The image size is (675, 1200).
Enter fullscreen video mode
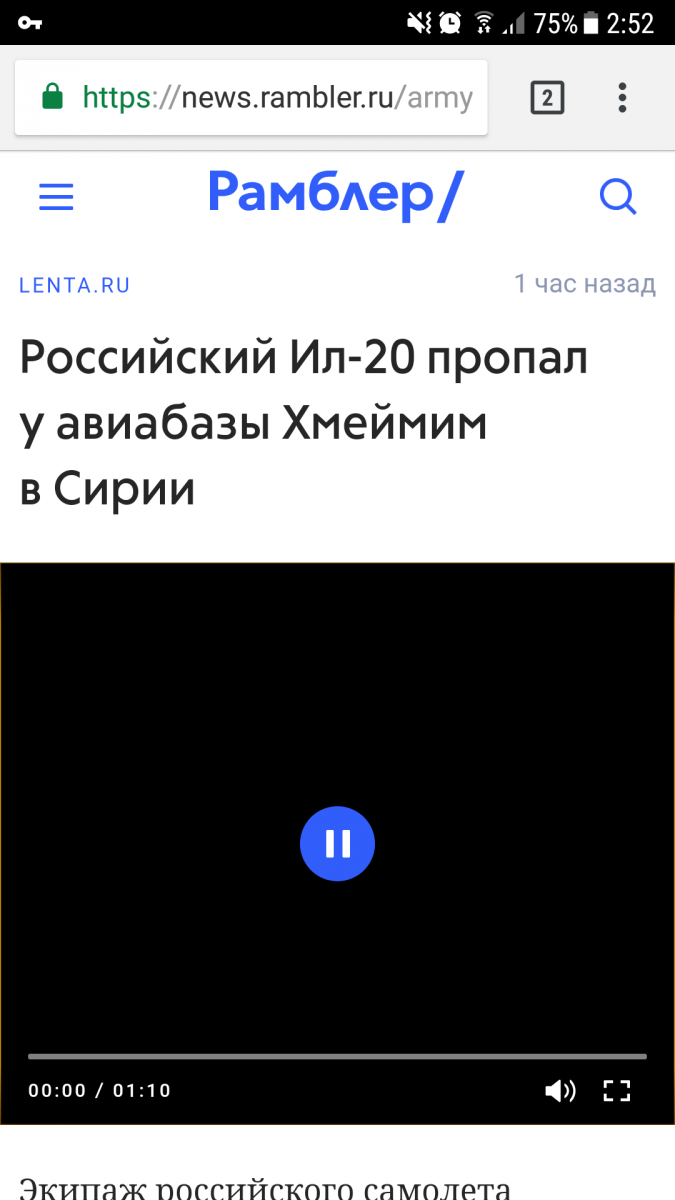(x=617, y=1090)
